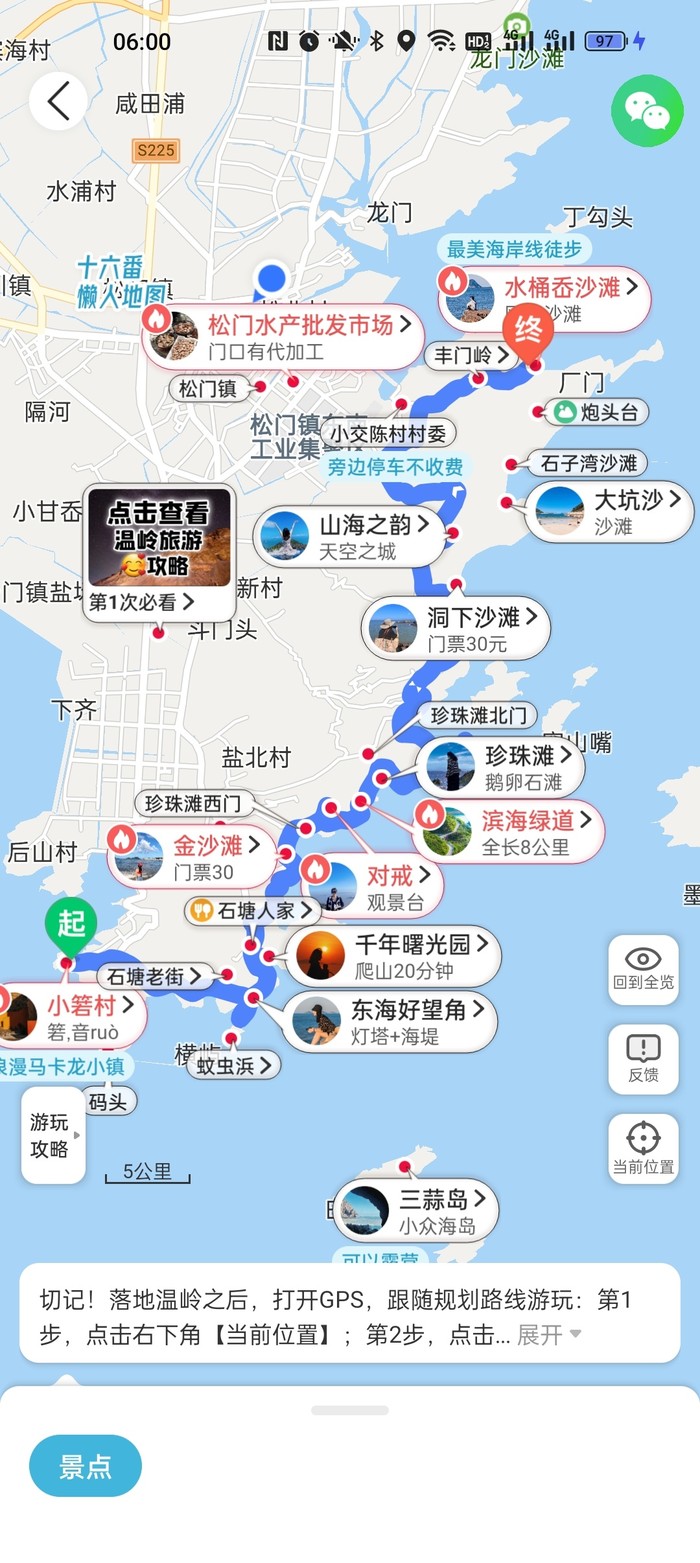This screenshot has height=1563, width=700.
Task: Locate me with 当前位置 button
Action: [x=643, y=1148]
